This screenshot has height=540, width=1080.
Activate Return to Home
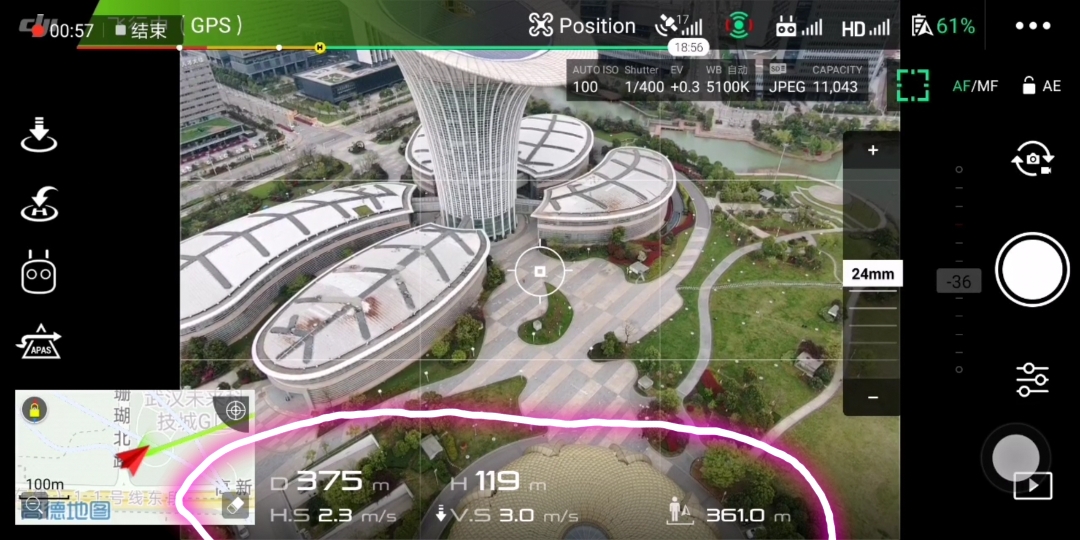coord(39,204)
